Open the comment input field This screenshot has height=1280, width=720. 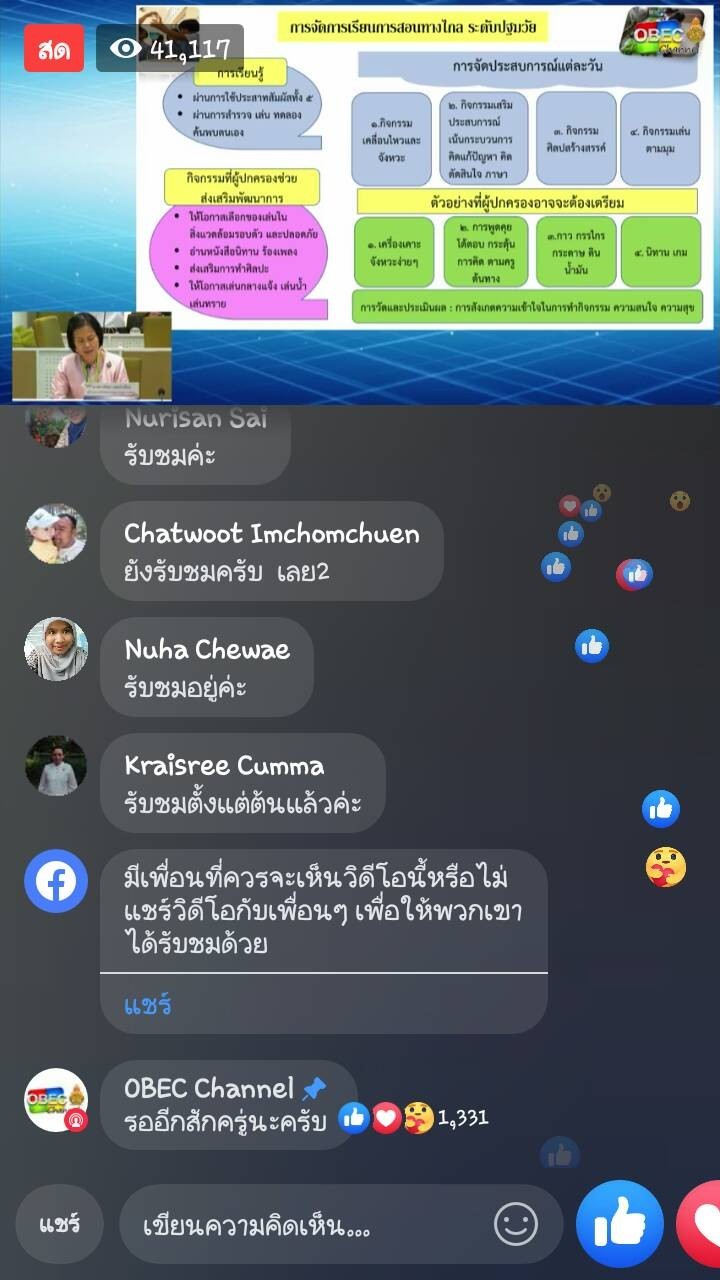point(310,1224)
